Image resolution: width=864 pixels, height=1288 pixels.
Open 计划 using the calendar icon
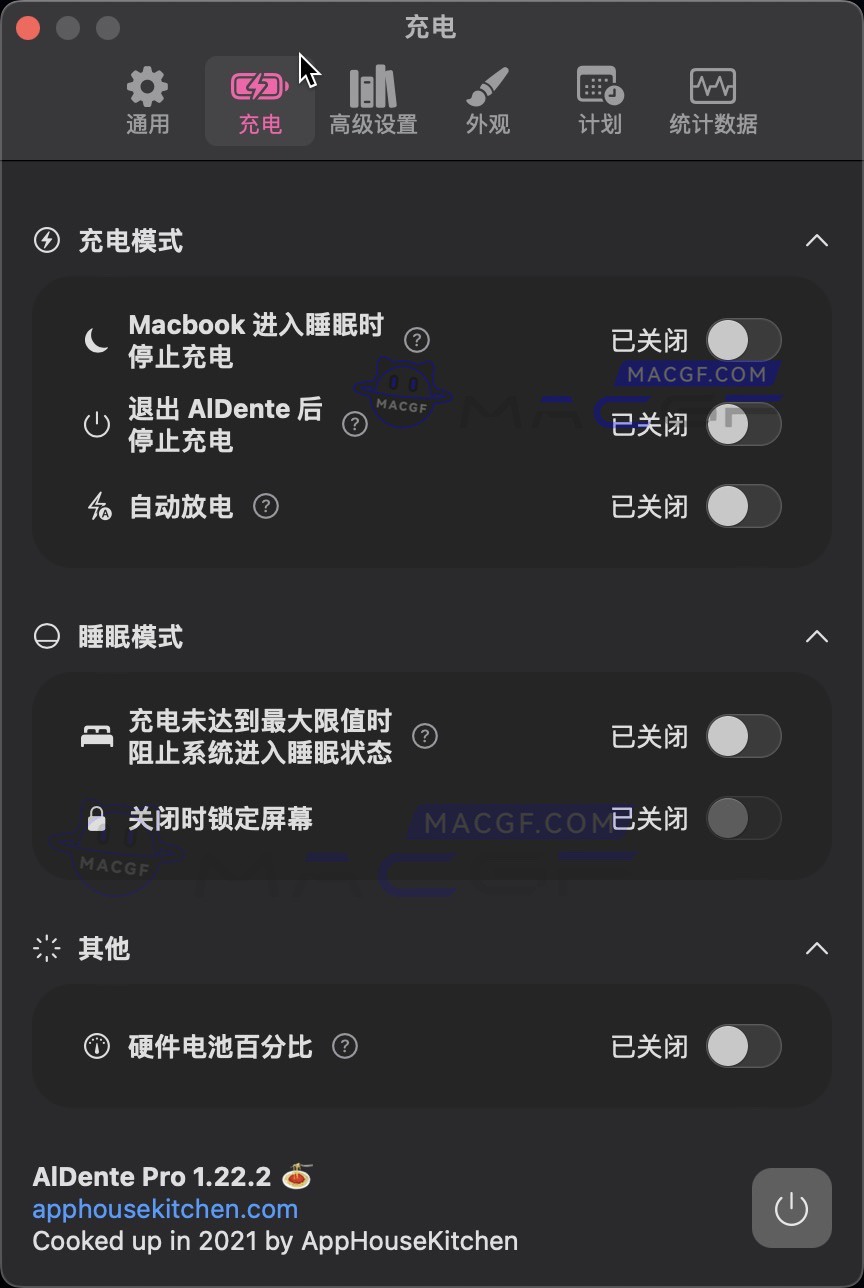pyautogui.click(x=599, y=88)
